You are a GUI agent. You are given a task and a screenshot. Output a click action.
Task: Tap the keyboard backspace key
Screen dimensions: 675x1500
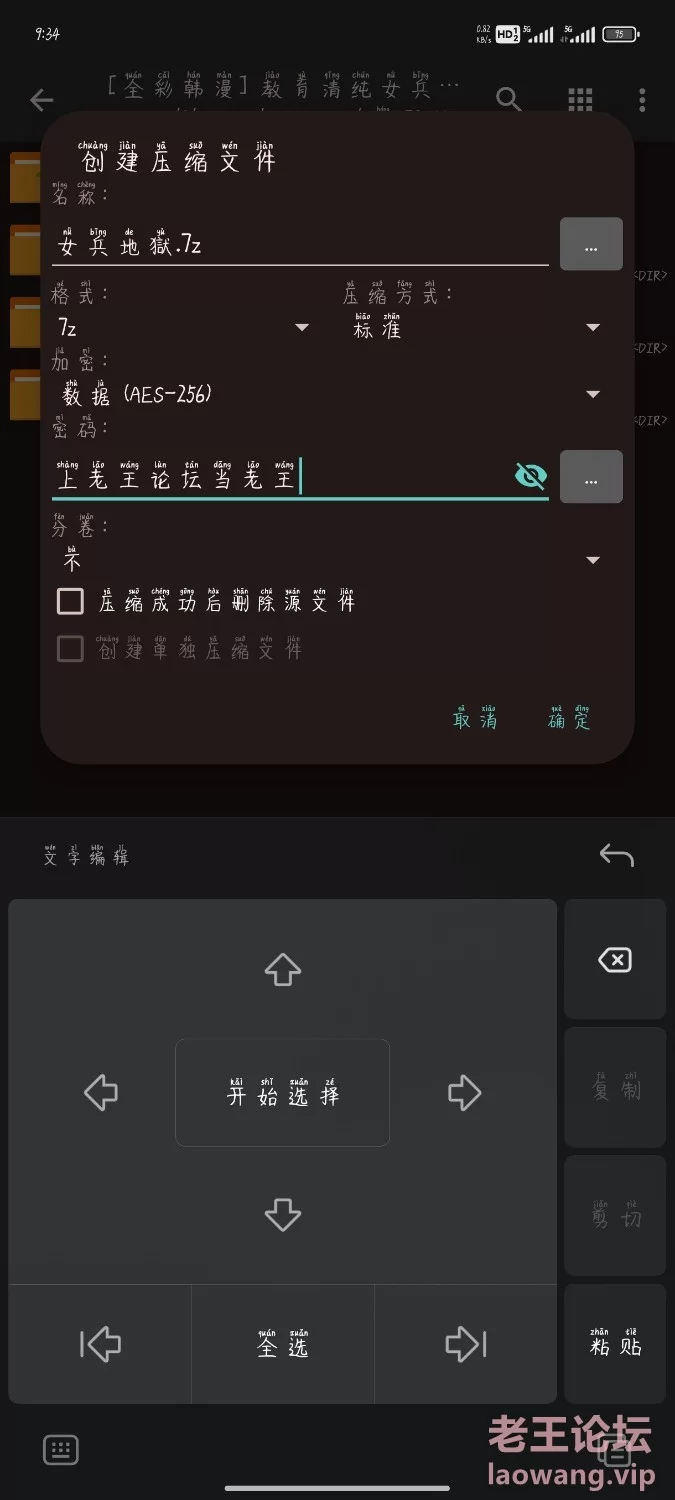tap(615, 960)
